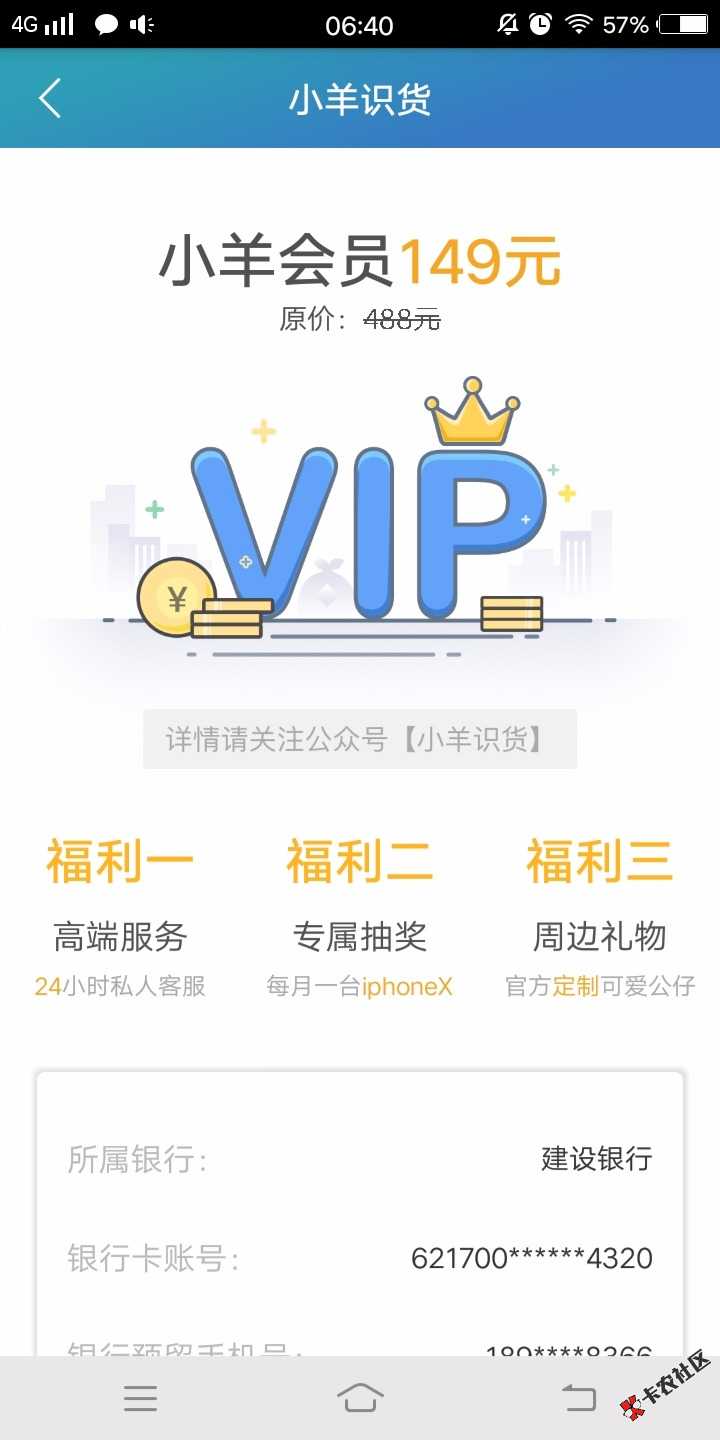Tap the system back button
Image resolution: width=720 pixels, height=1440 pixels.
click(579, 1397)
